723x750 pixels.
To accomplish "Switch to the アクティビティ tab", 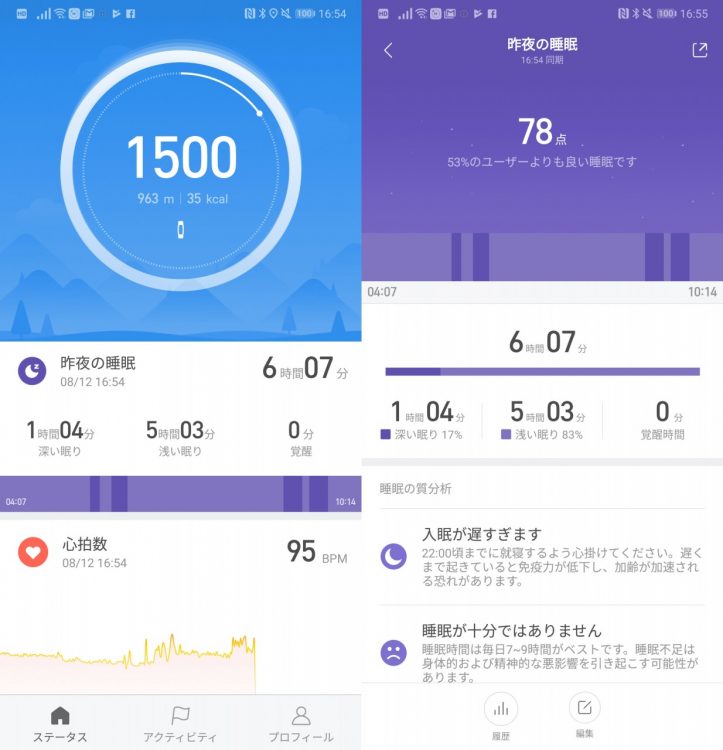I will pyautogui.click(x=180, y=722).
